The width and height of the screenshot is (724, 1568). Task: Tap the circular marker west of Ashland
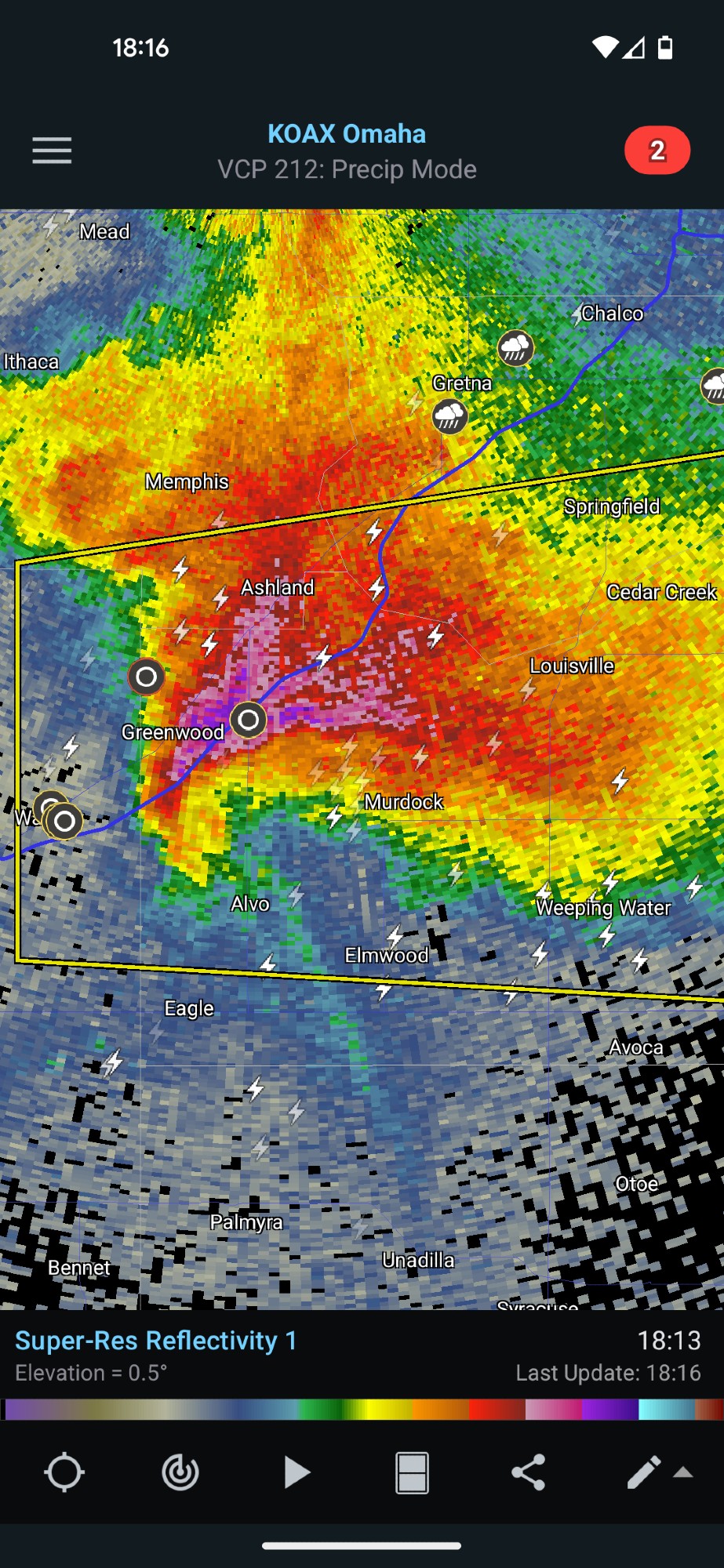146,676
